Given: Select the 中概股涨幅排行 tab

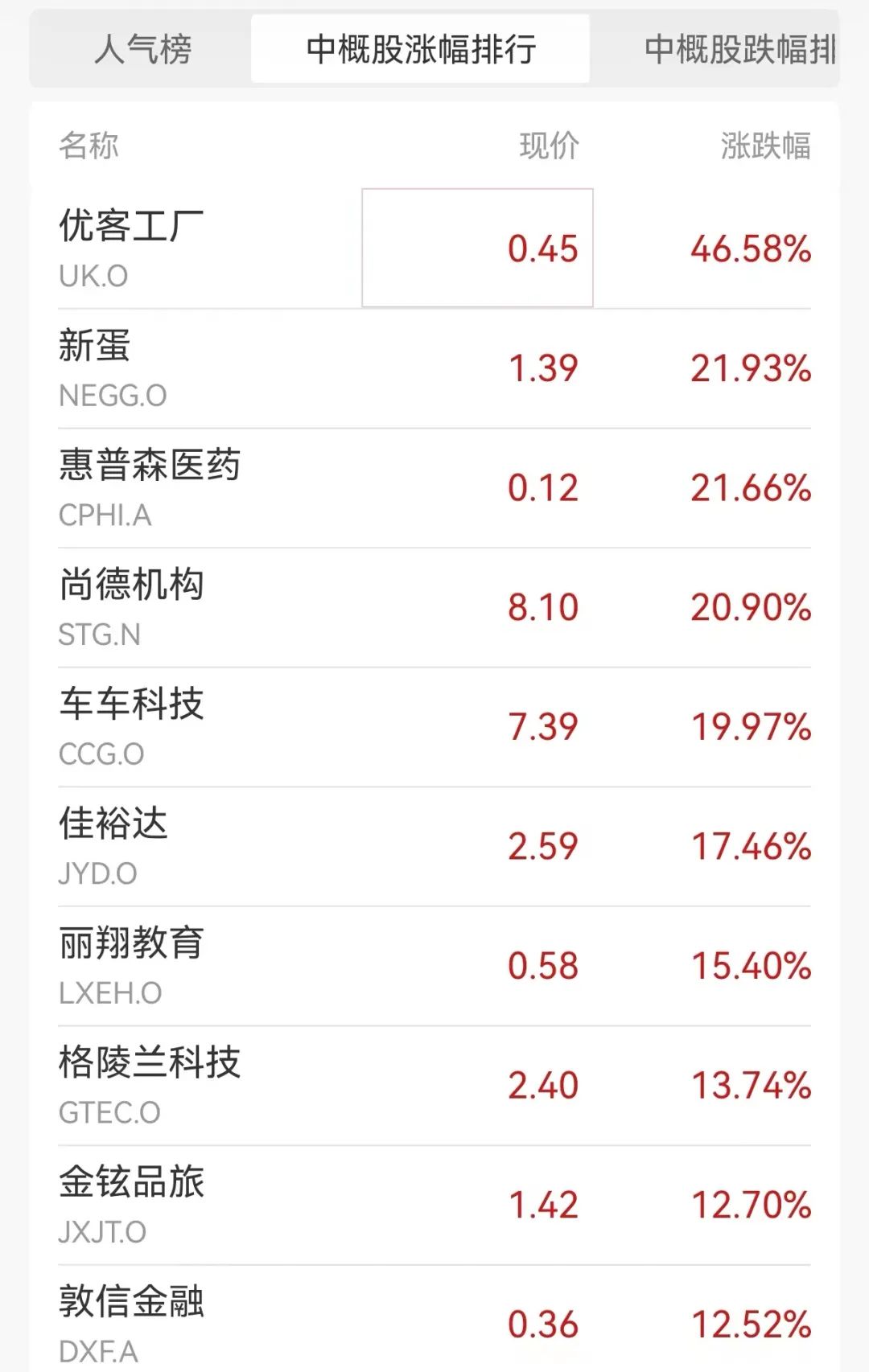Looking at the screenshot, I should 420,50.
